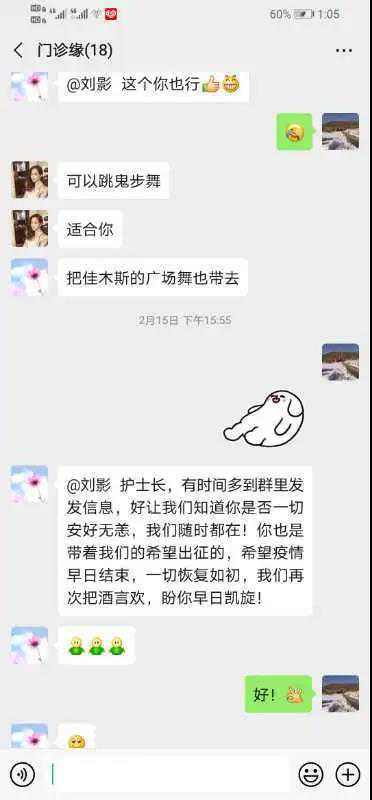Open the group chat overflow menu

tap(343, 51)
